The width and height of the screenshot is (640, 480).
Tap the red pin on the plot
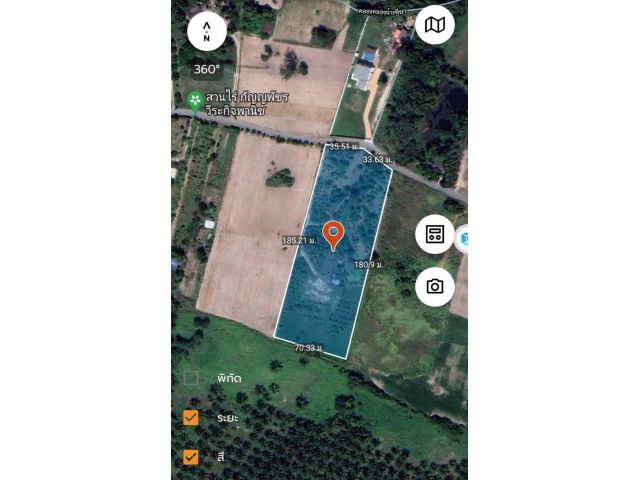(333, 234)
